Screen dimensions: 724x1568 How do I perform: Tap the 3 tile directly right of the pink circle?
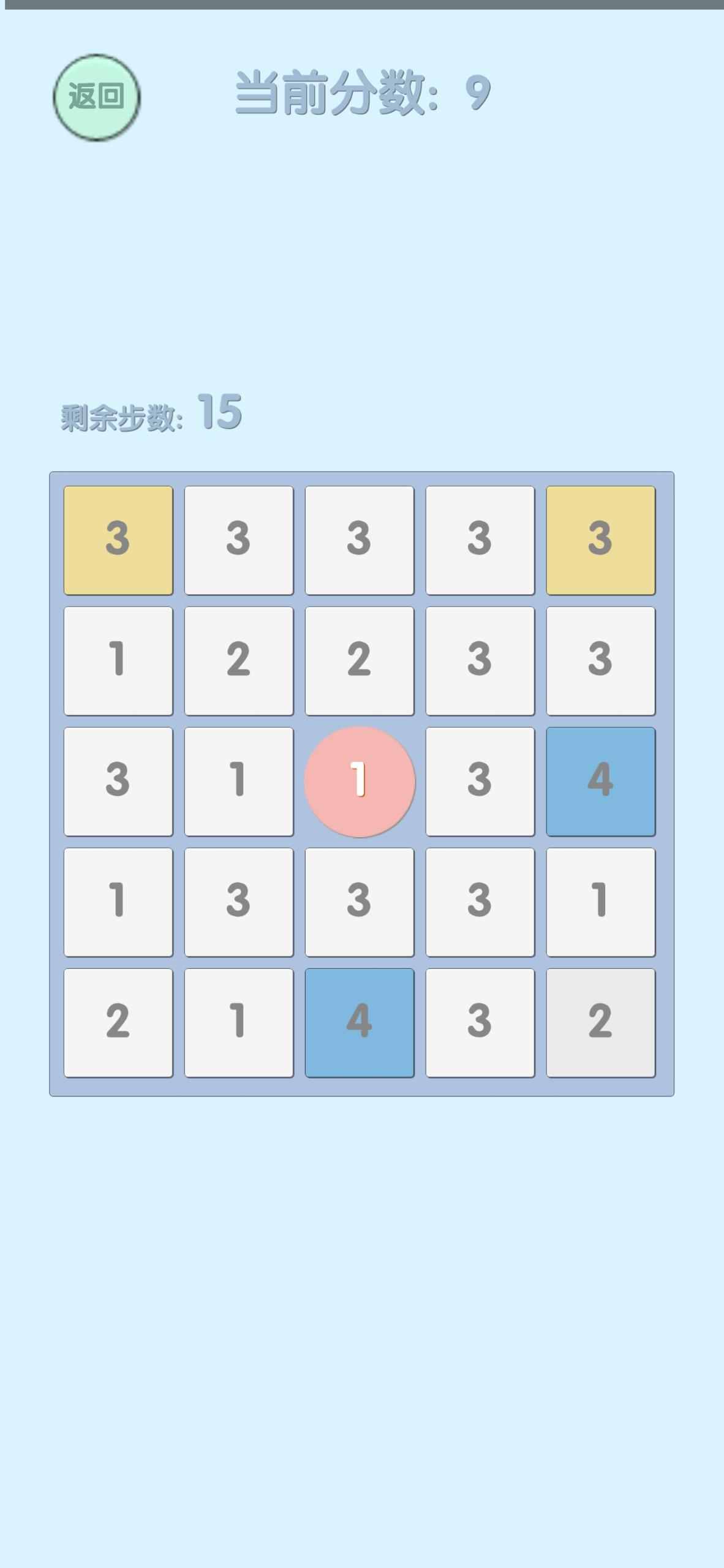pyautogui.click(x=480, y=782)
